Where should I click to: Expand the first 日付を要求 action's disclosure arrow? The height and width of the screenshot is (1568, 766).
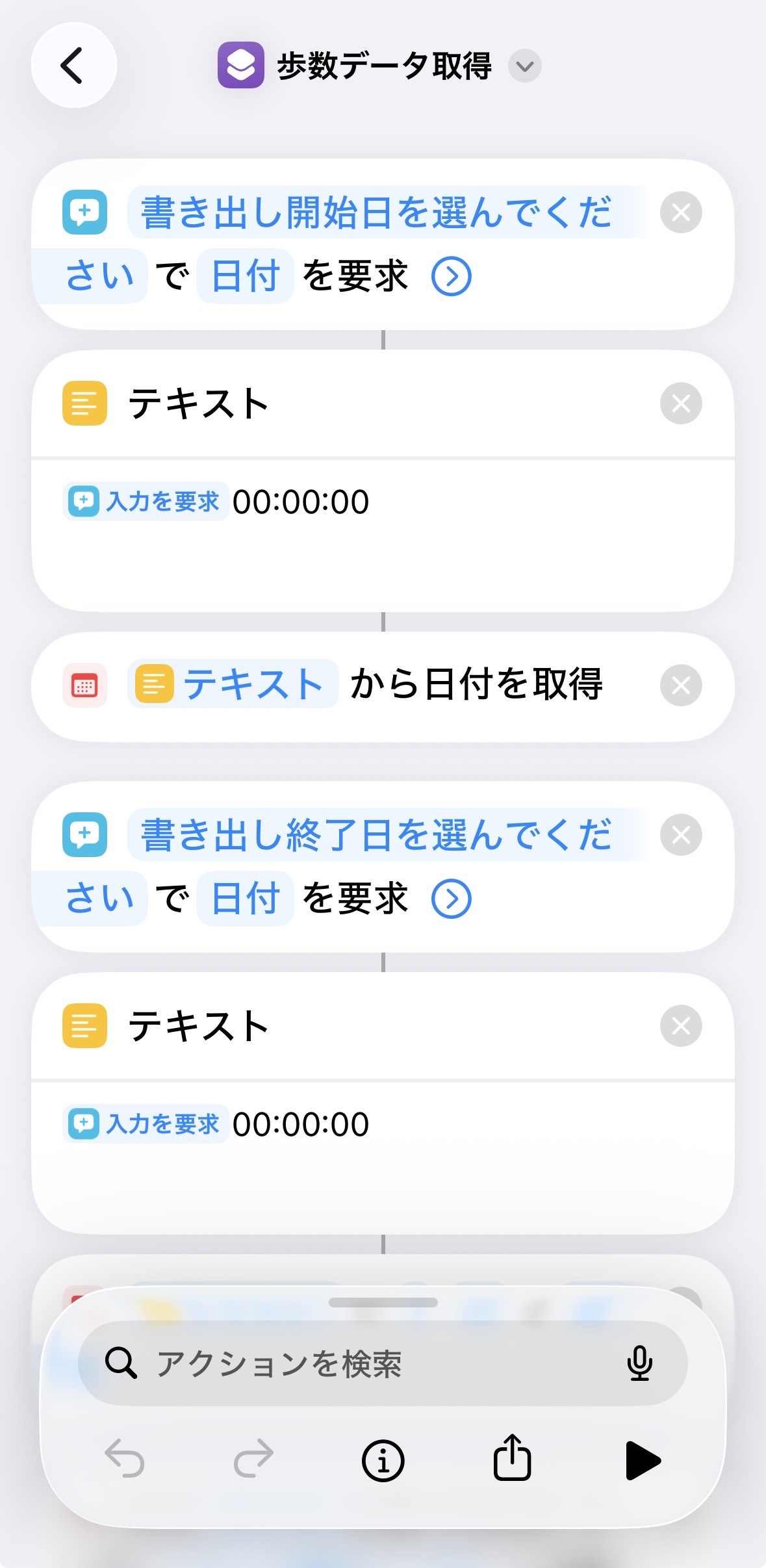tap(451, 275)
